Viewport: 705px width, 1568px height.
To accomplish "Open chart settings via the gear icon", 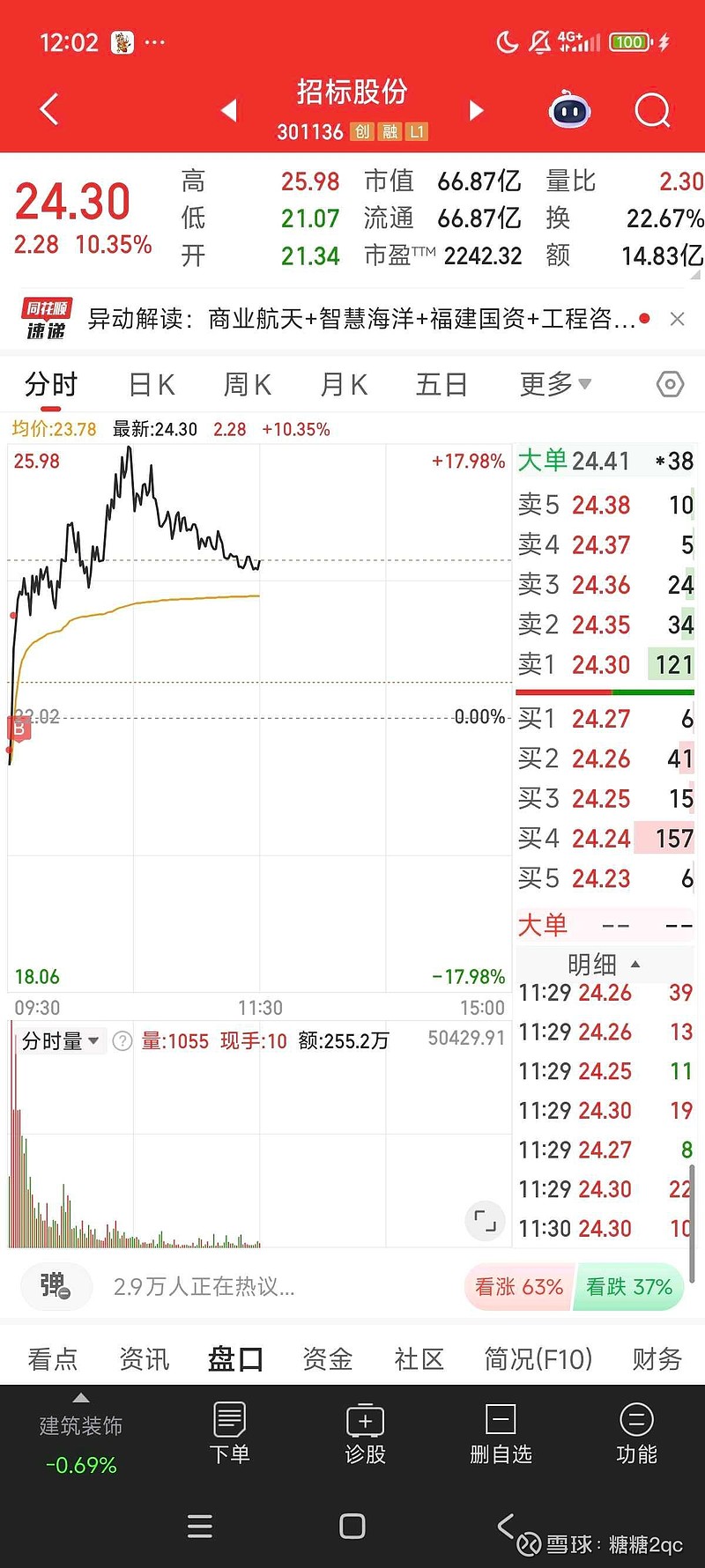I will coord(670,384).
